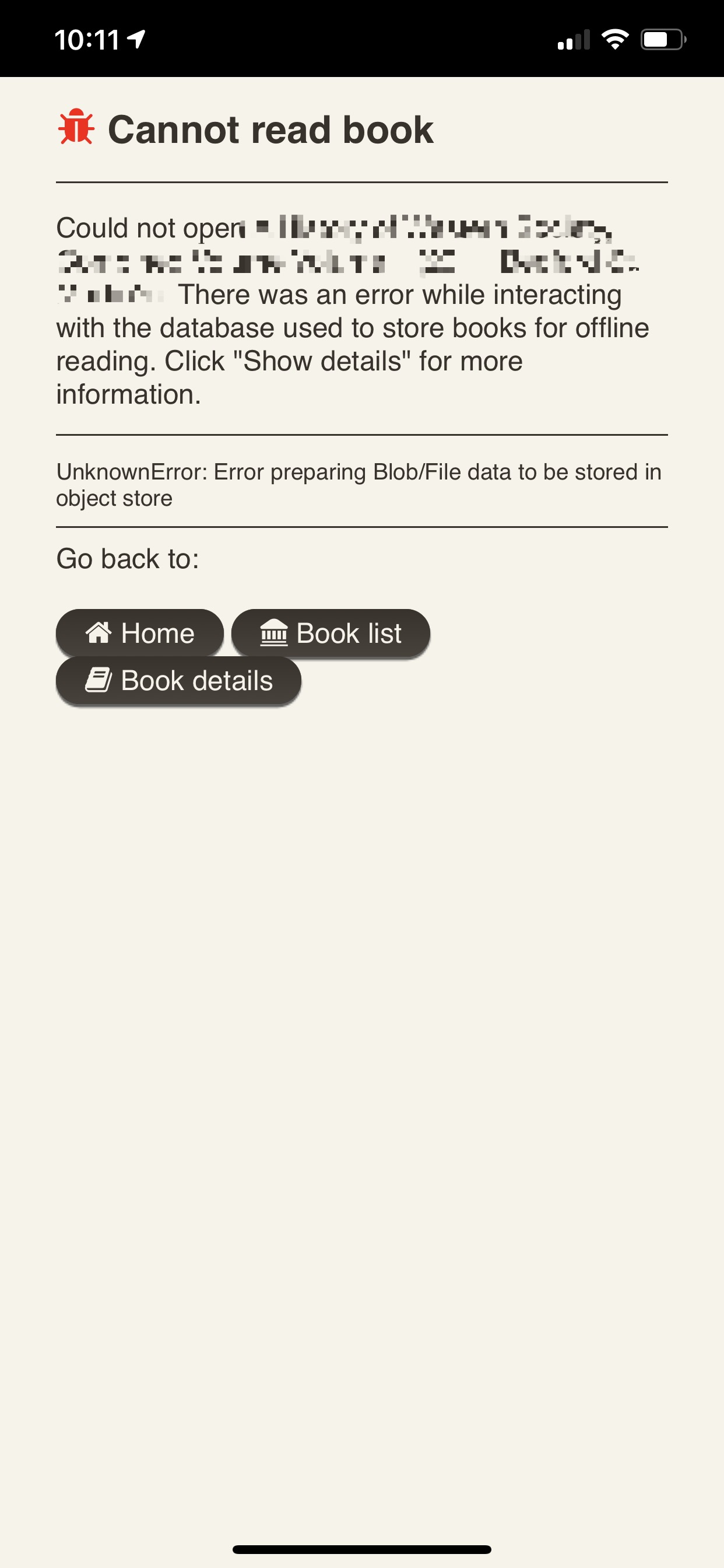Return to the Book list
The image size is (724, 1568).
click(x=331, y=633)
